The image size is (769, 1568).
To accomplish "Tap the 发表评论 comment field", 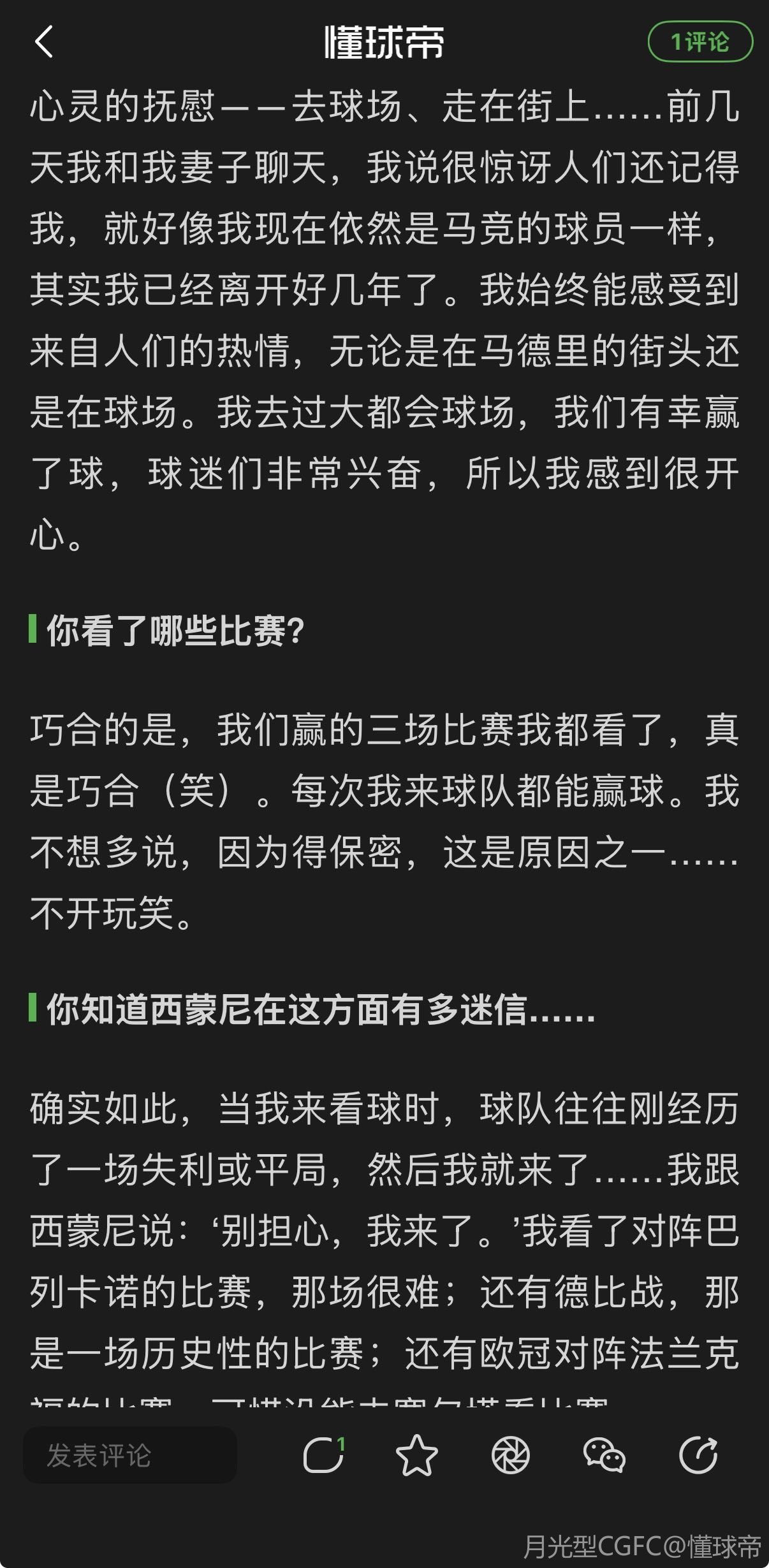I will tap(130, 1456).
